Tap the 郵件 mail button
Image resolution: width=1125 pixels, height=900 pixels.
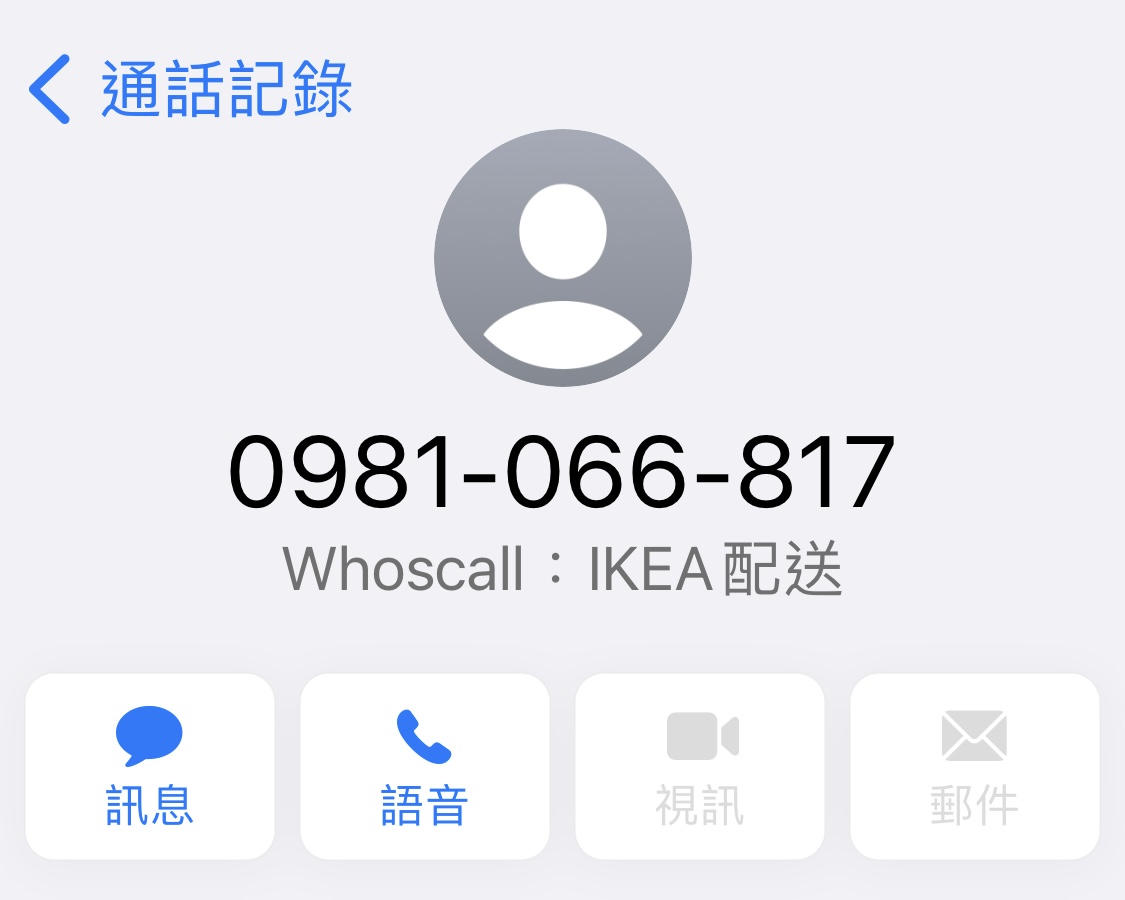tap(975, 766)
